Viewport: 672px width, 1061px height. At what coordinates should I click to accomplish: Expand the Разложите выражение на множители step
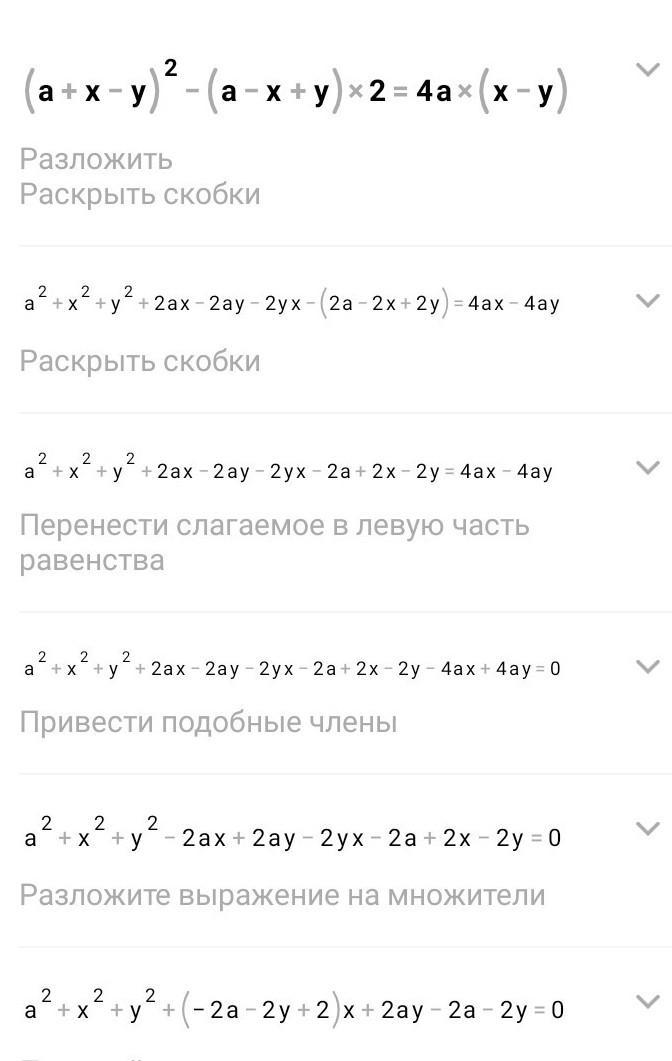tap(648, 828)
